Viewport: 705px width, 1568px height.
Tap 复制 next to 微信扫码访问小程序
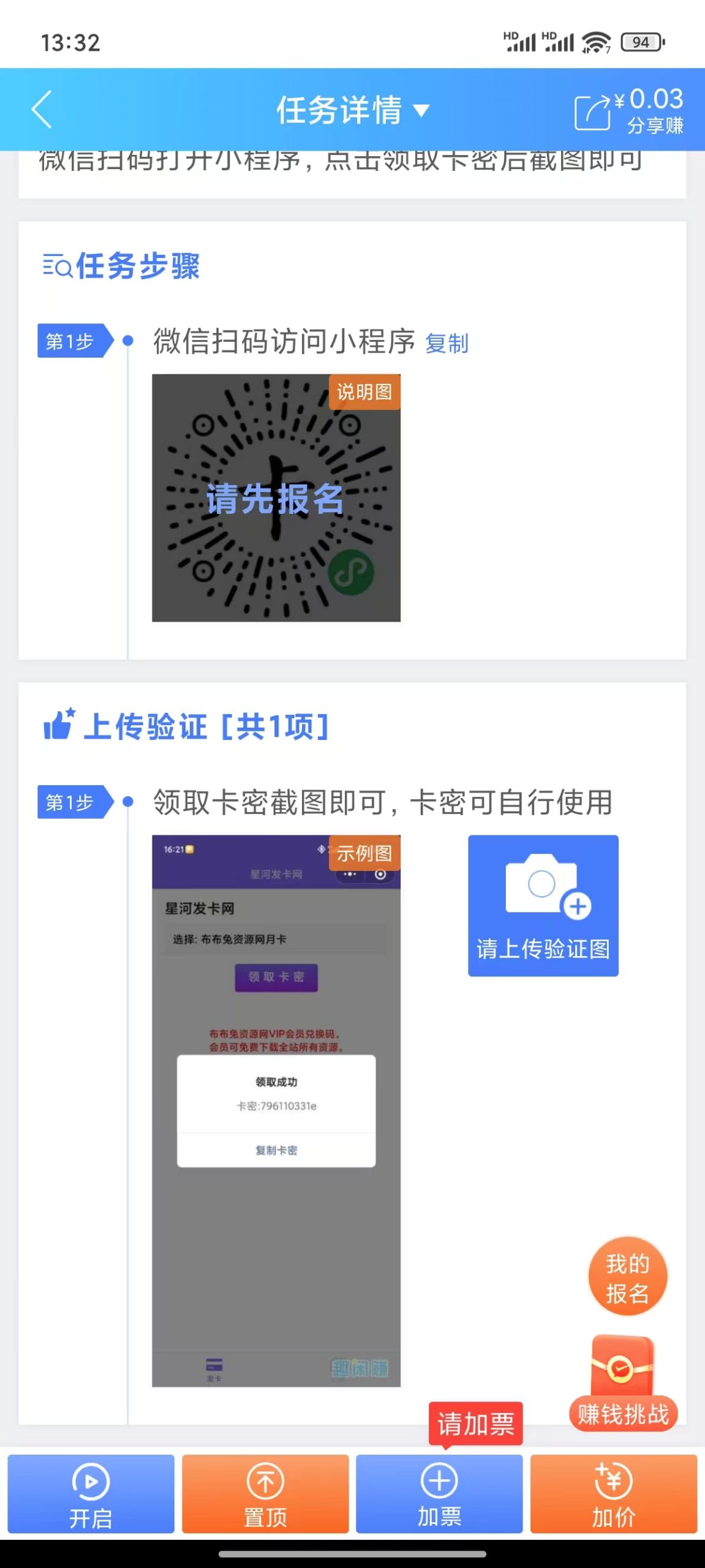click(x=447, y=344)
